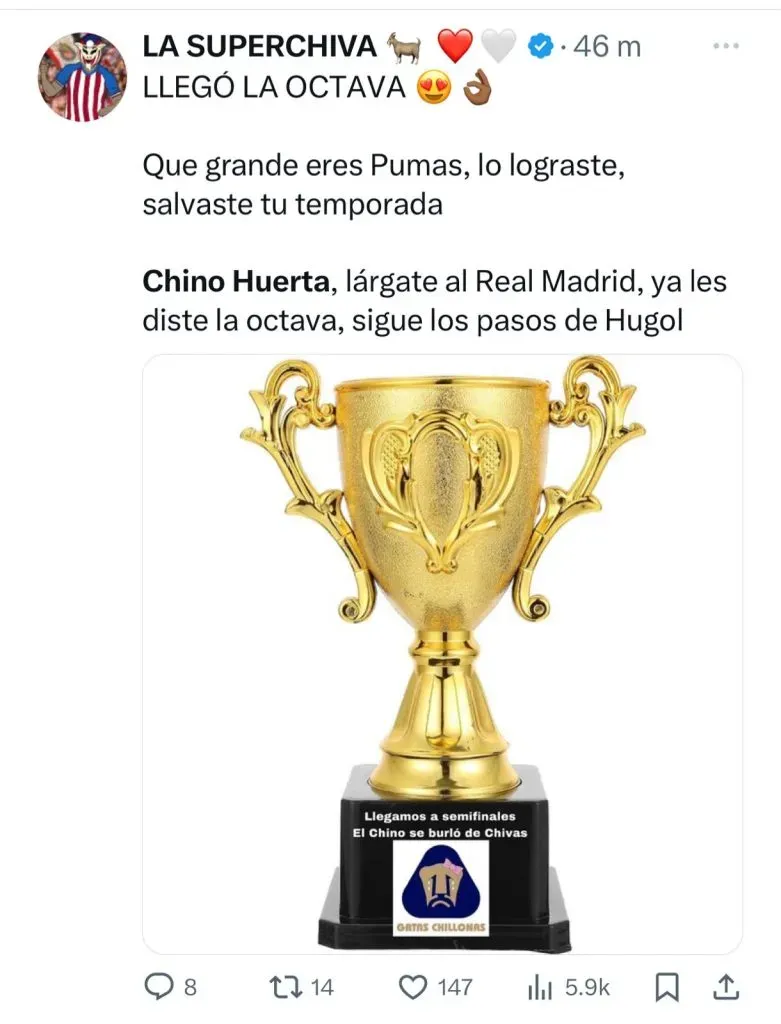Image resolution: width=781 pixels, height=1024 pixels.
Task: Open LA SUPERCHIVA account name
Action: (259, 46)
